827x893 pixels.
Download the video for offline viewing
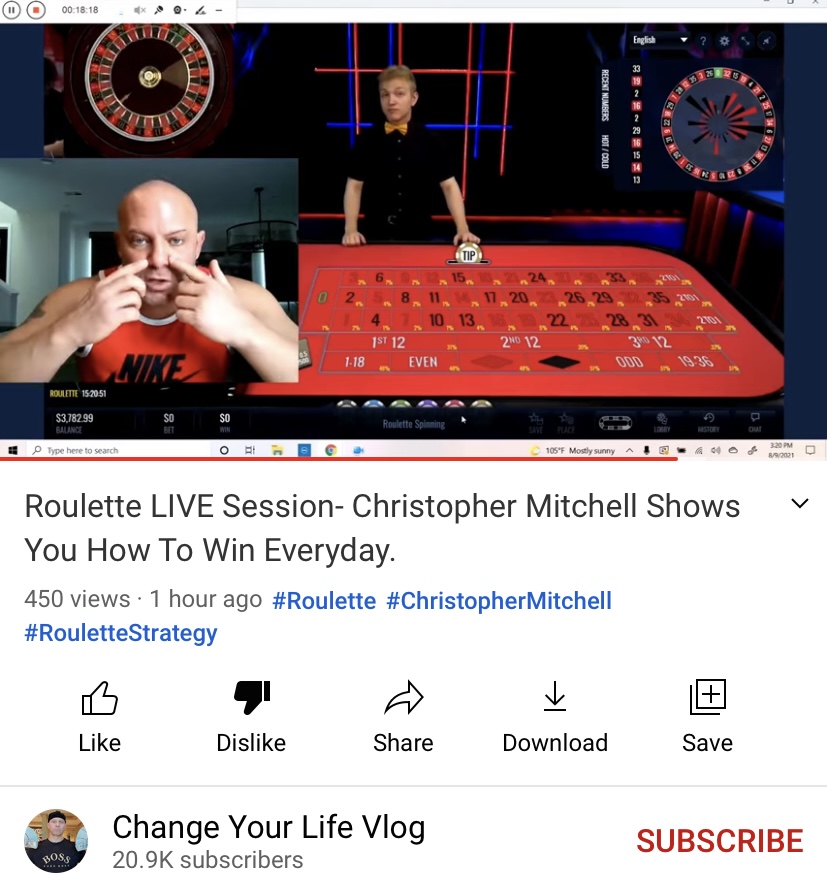(x=555, y=716)
